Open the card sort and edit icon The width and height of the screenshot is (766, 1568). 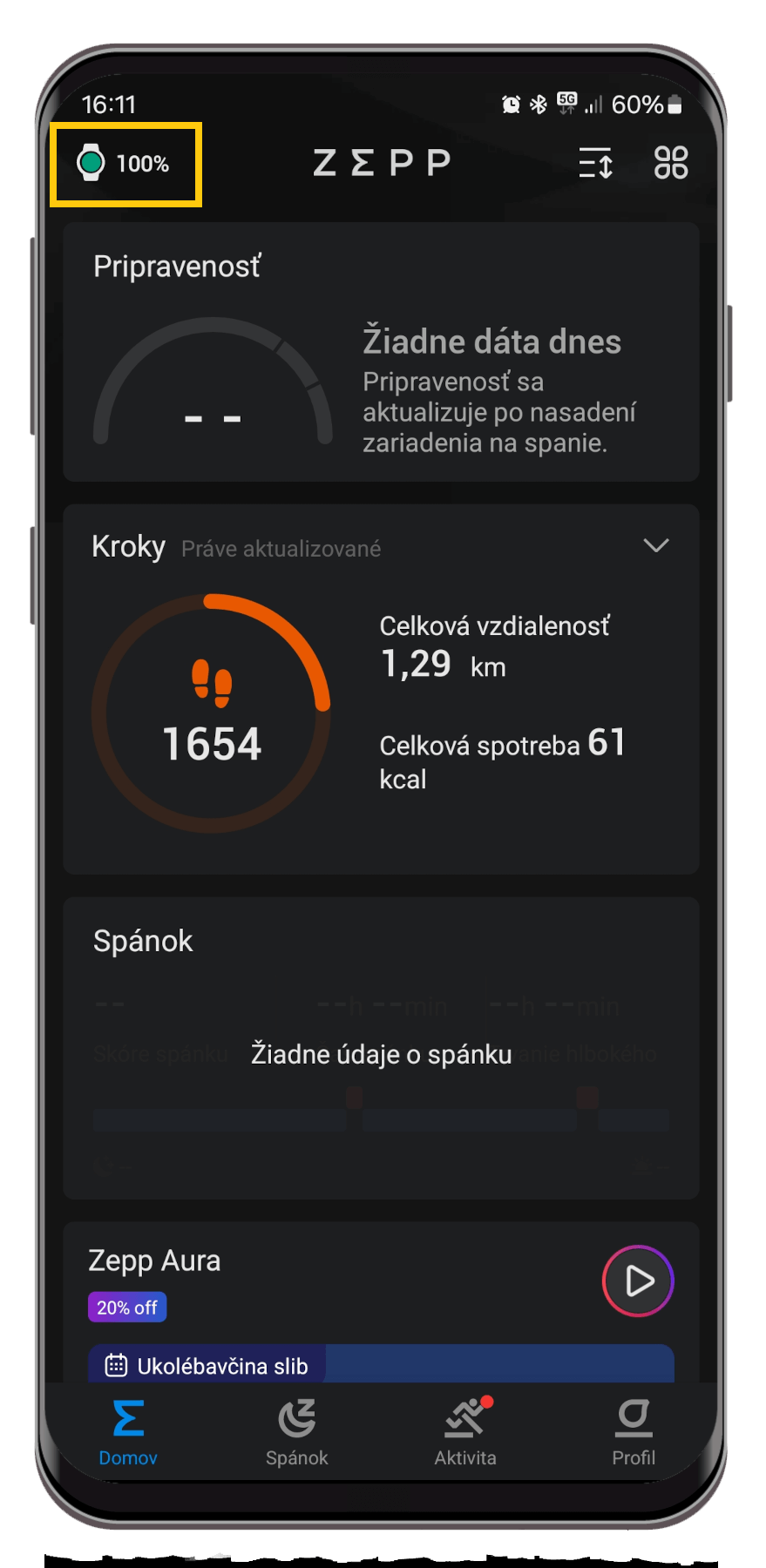[596, 163]
